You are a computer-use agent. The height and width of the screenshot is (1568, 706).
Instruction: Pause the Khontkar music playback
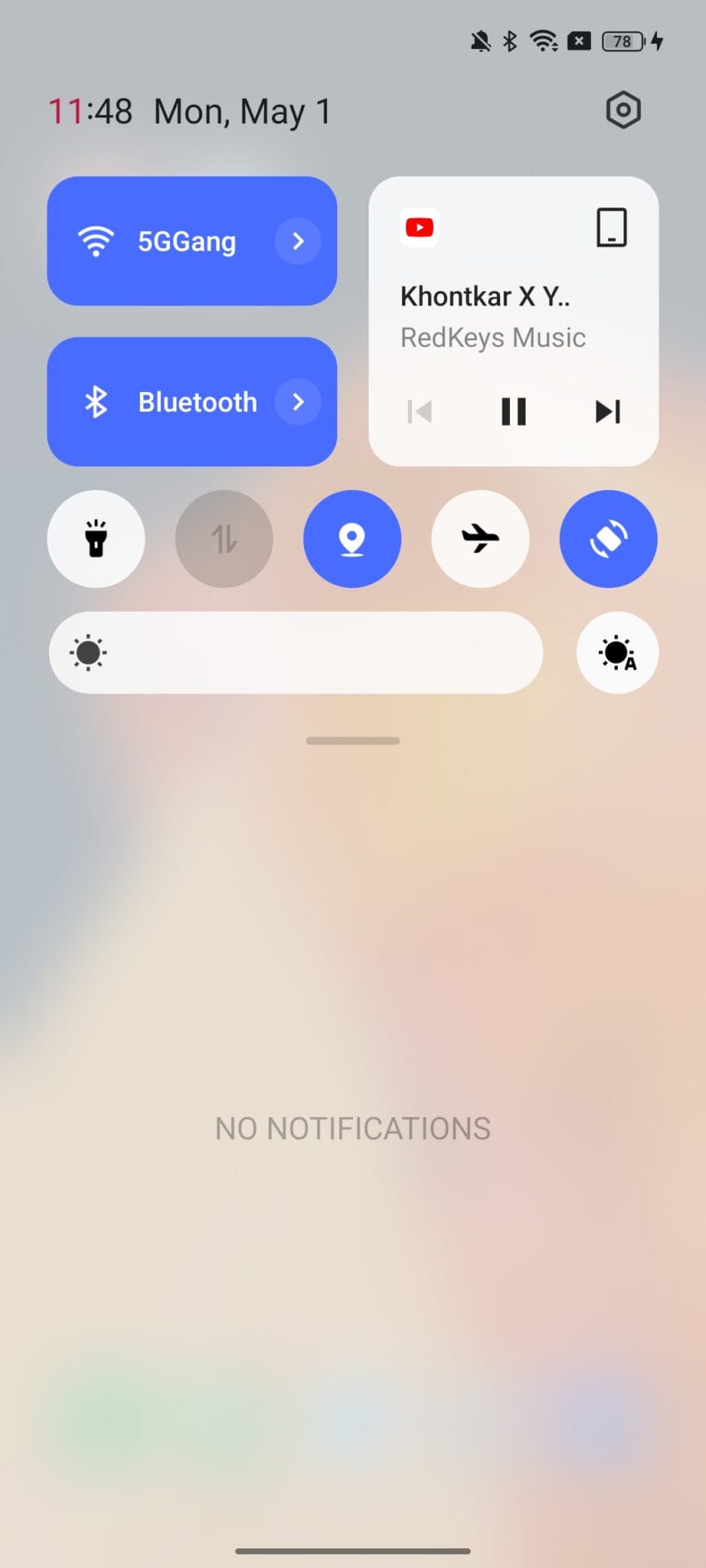[513, 412]
